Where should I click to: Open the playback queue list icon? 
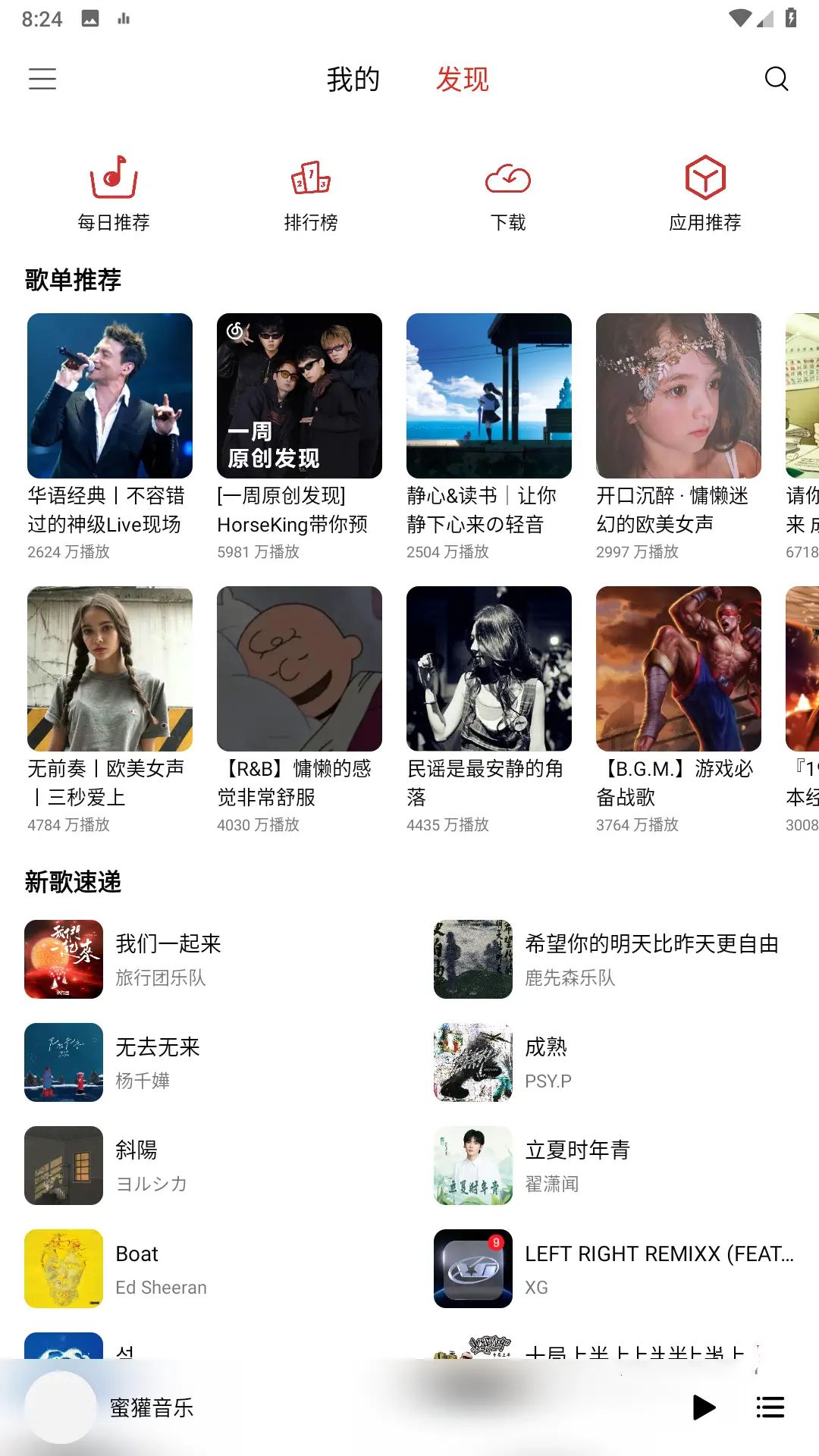coord(770,1407)
